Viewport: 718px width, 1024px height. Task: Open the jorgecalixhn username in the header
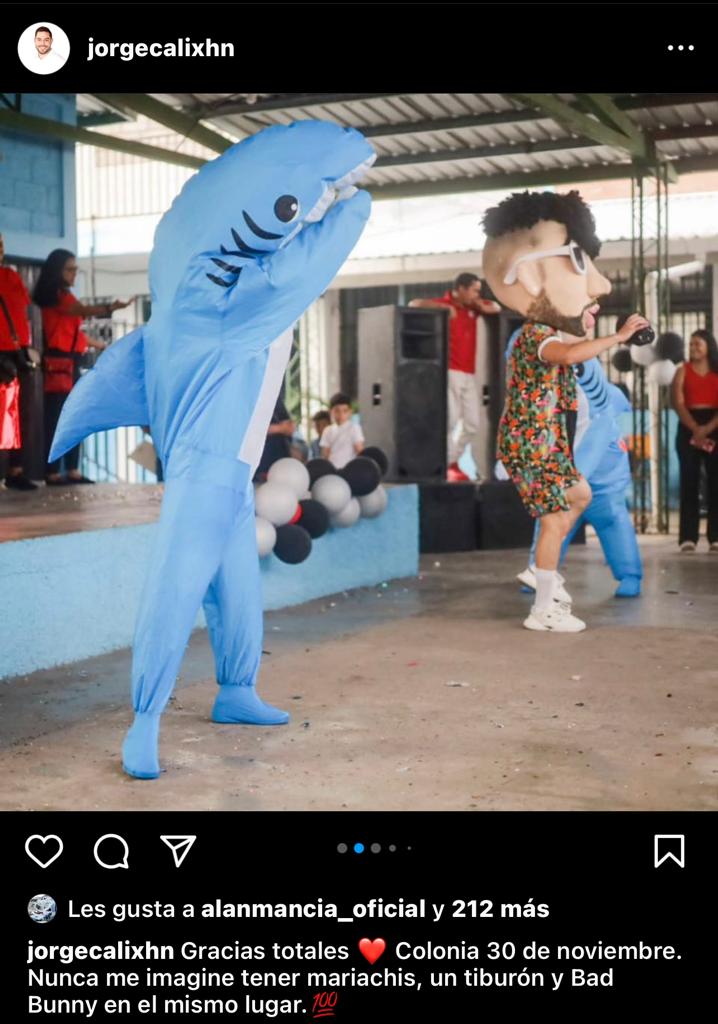[x=160, y=48]
